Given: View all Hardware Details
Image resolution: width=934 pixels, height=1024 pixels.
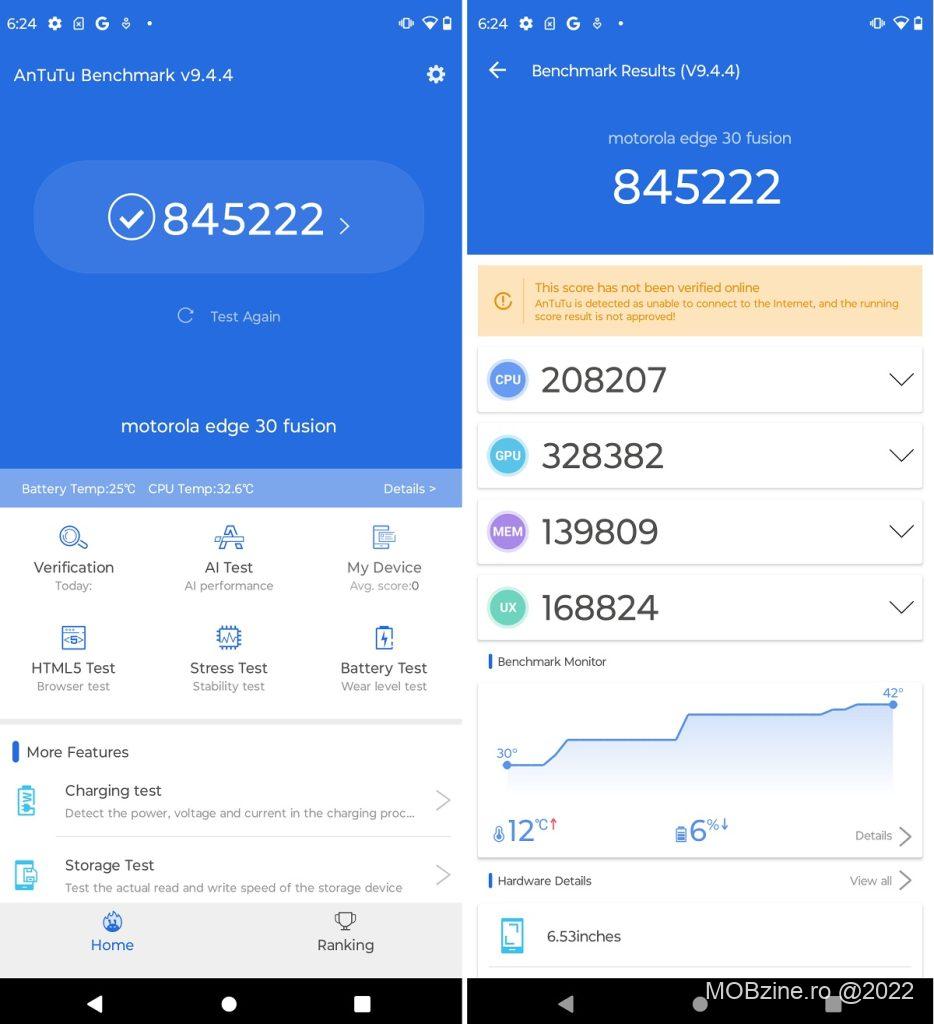Looking at the screenshot, I should point(880,881).
